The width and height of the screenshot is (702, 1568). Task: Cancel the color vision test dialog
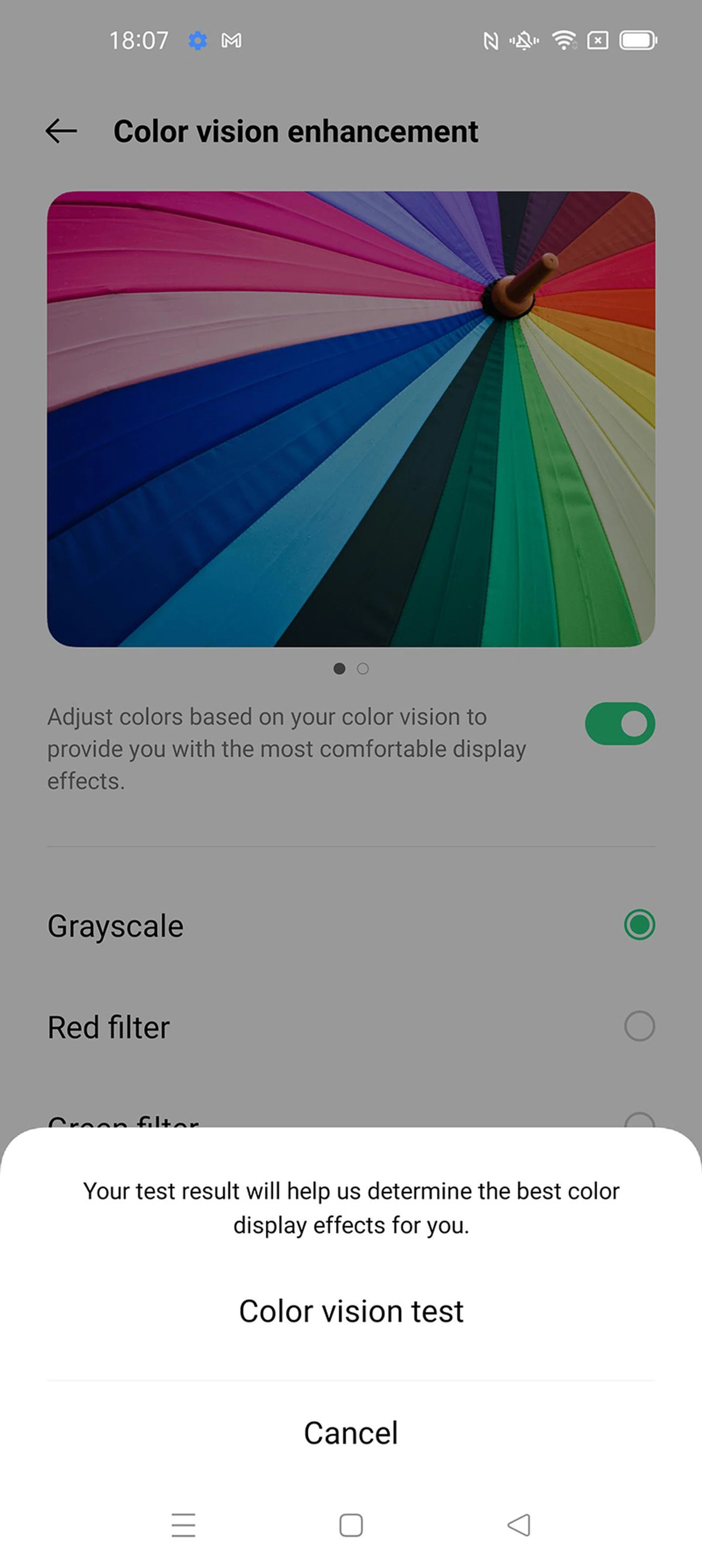point(351,1432)
